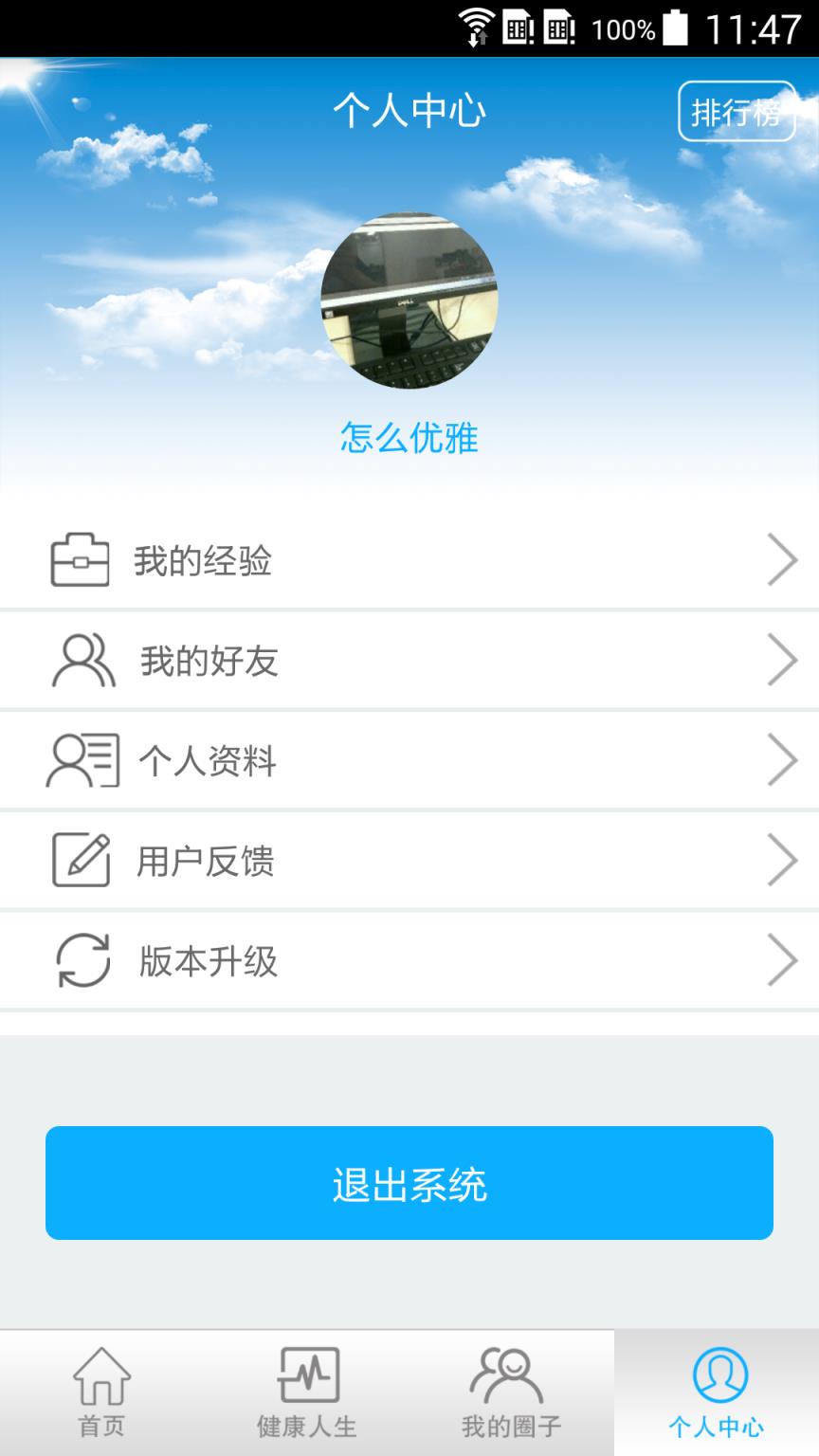Click the Wi-Fi indicator in the status bar
The height and width of the screenshot is (1456, 819).
tap(478, 24)
